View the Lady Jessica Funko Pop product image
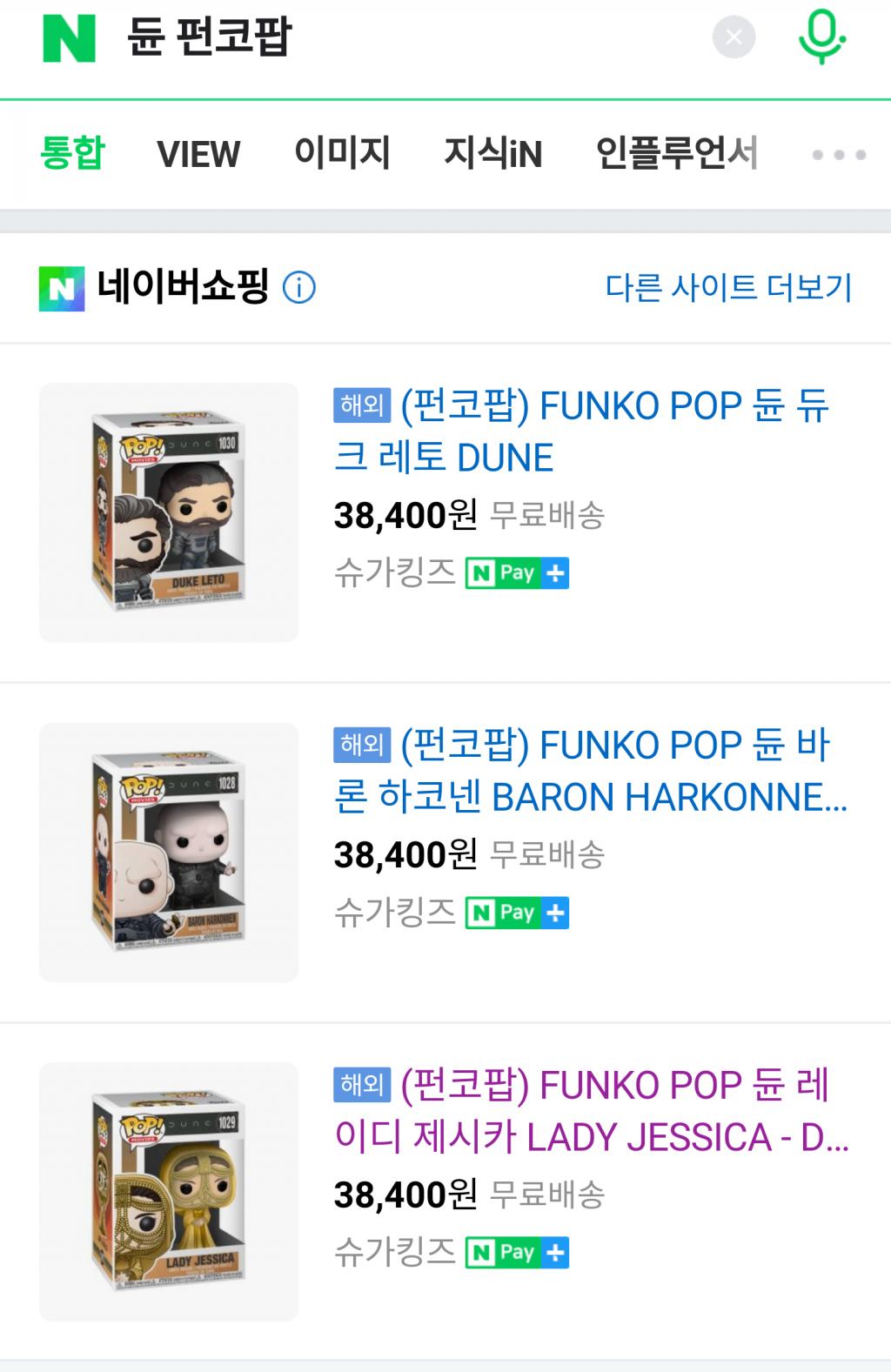The width and height of the screenshot is (891, 1372). coord(169,1191)
